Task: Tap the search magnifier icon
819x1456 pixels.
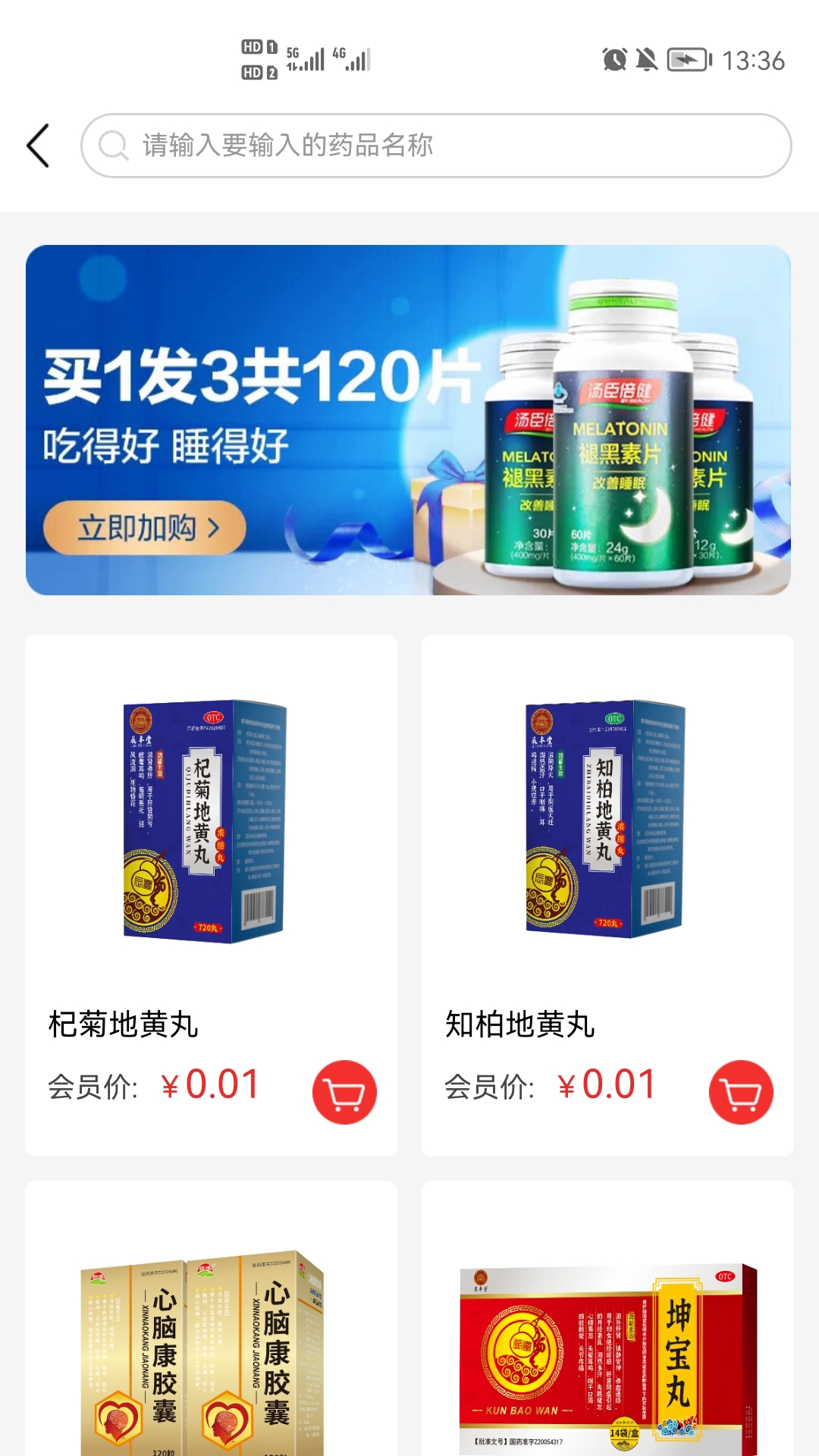Action: point(112,144)
